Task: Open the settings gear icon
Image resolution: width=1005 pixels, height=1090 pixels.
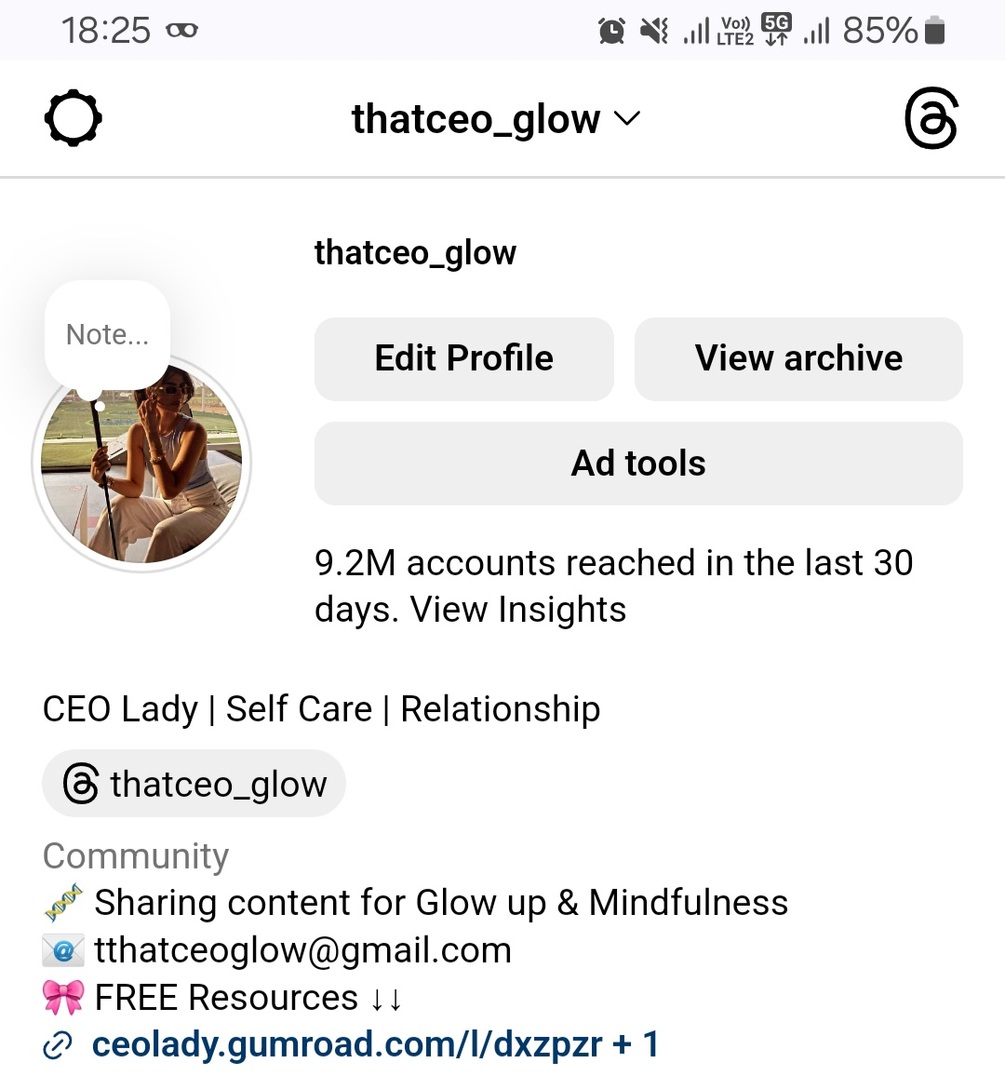Action: [73, 120]
